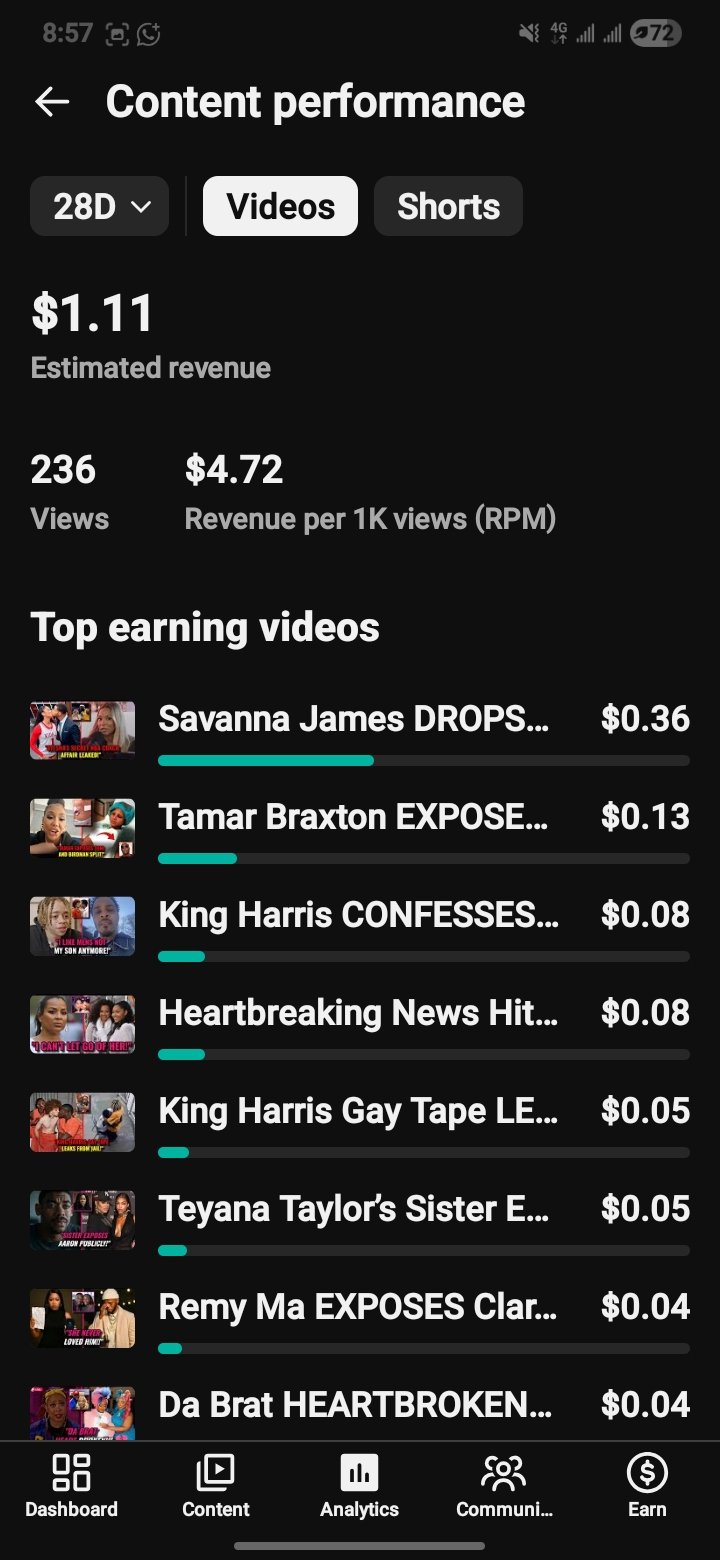The height and width of the screenshot is (1560, 720).
Task: Switch to the Community tab
Action: [x=503, y=1486]
